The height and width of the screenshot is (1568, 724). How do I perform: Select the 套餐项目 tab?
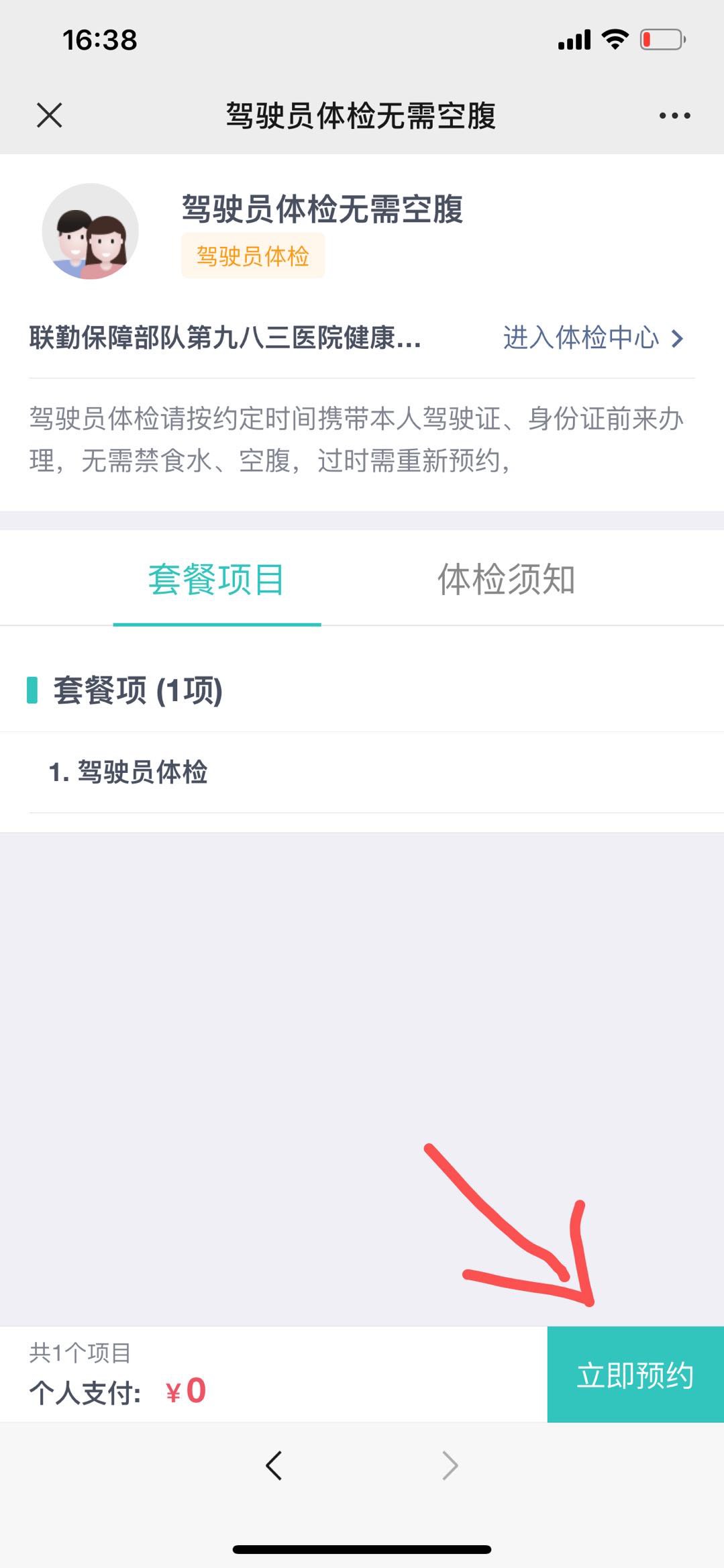click(x=216, y=579)
